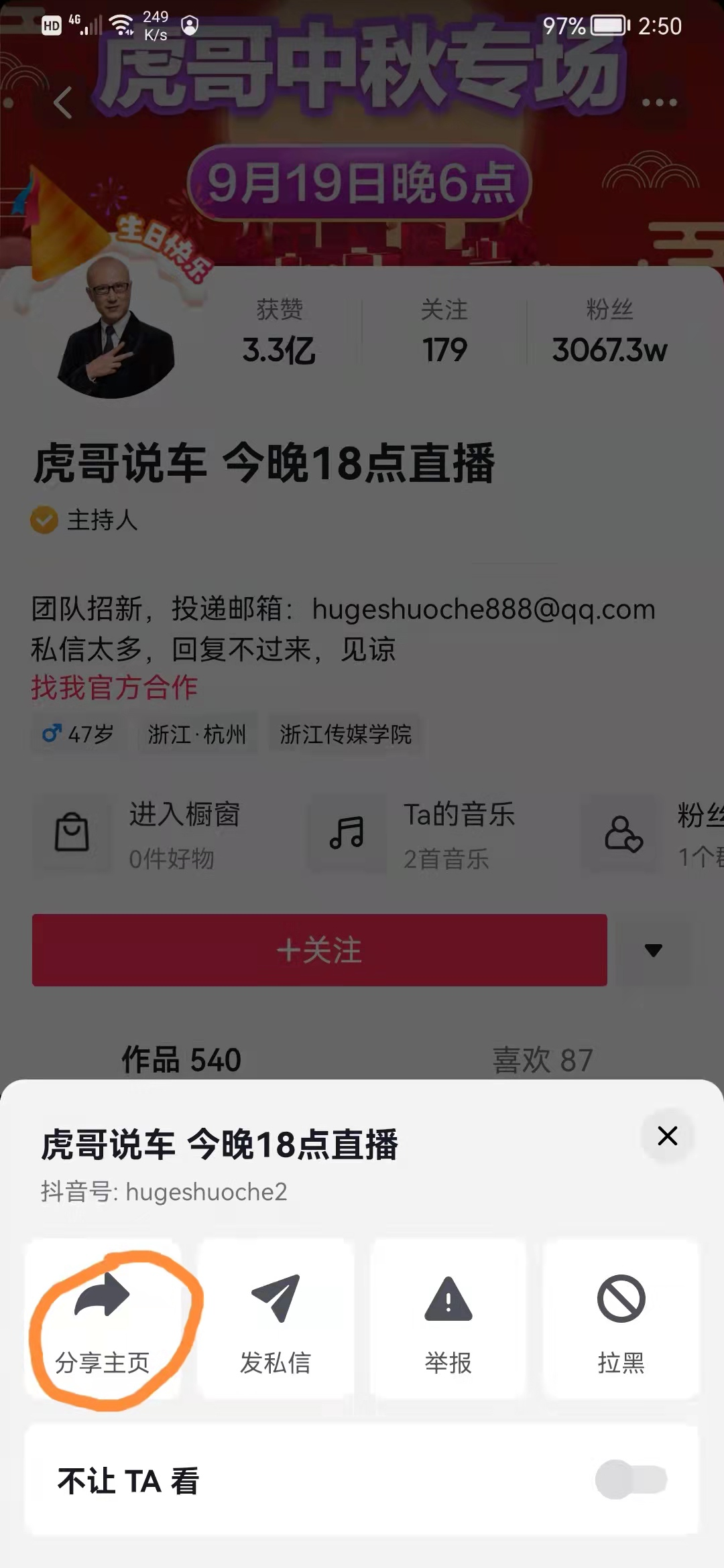
Task: Follow the account with +关注
Action: 319,950
